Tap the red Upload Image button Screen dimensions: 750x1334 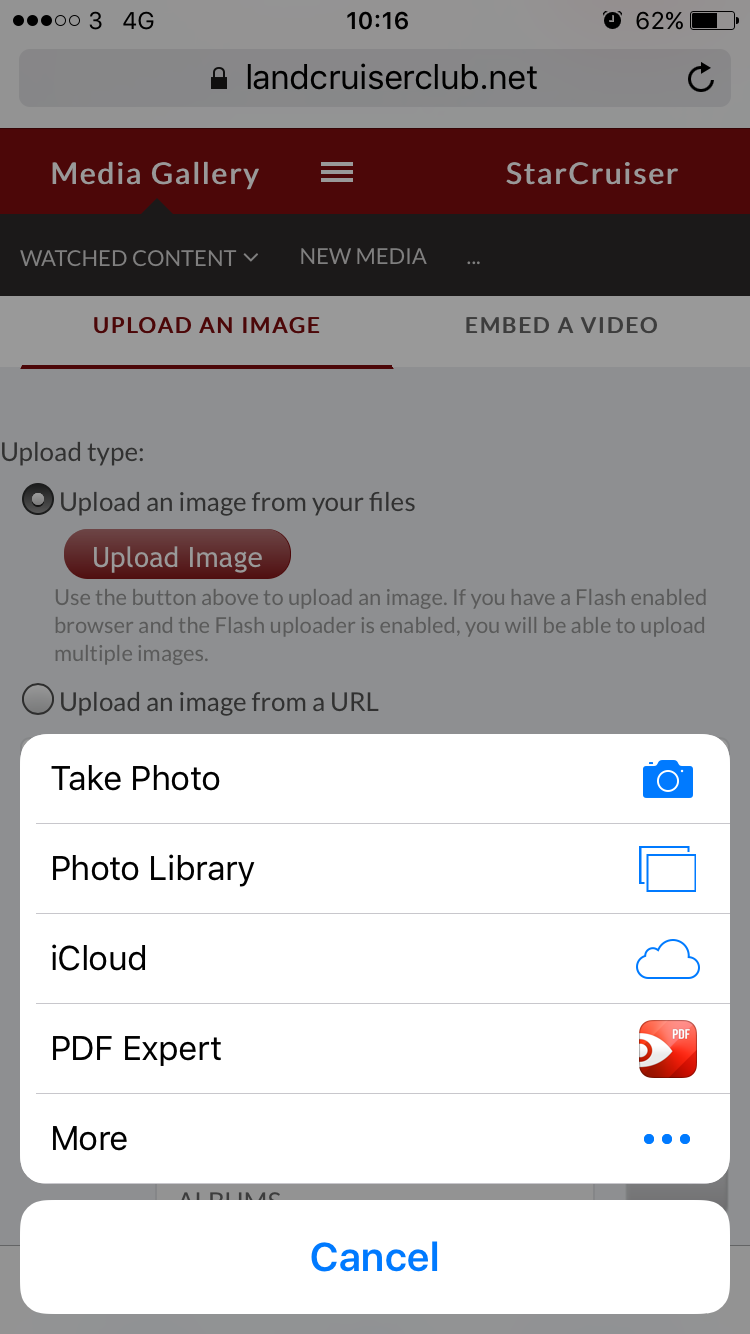(177, 556)
